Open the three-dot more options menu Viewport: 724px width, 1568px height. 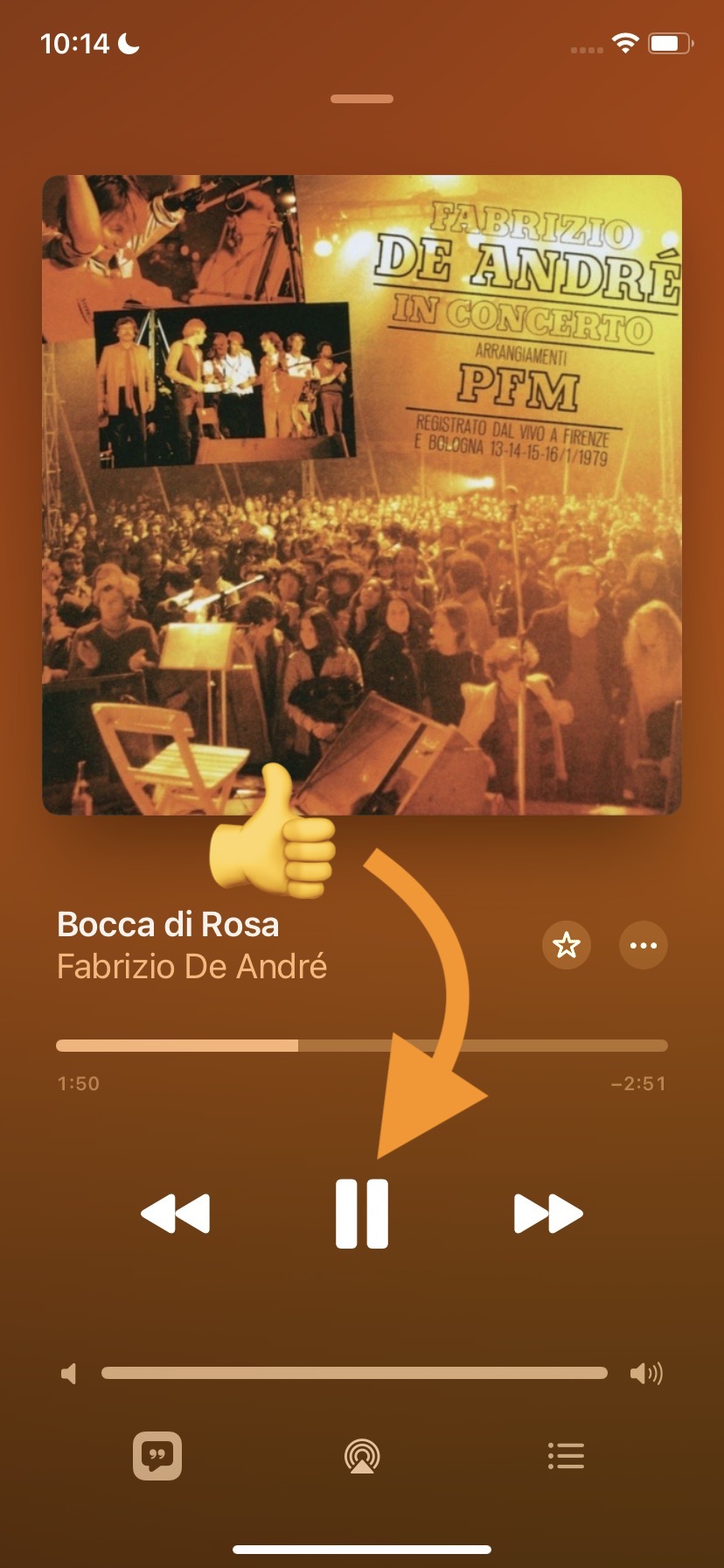[644, 945]
